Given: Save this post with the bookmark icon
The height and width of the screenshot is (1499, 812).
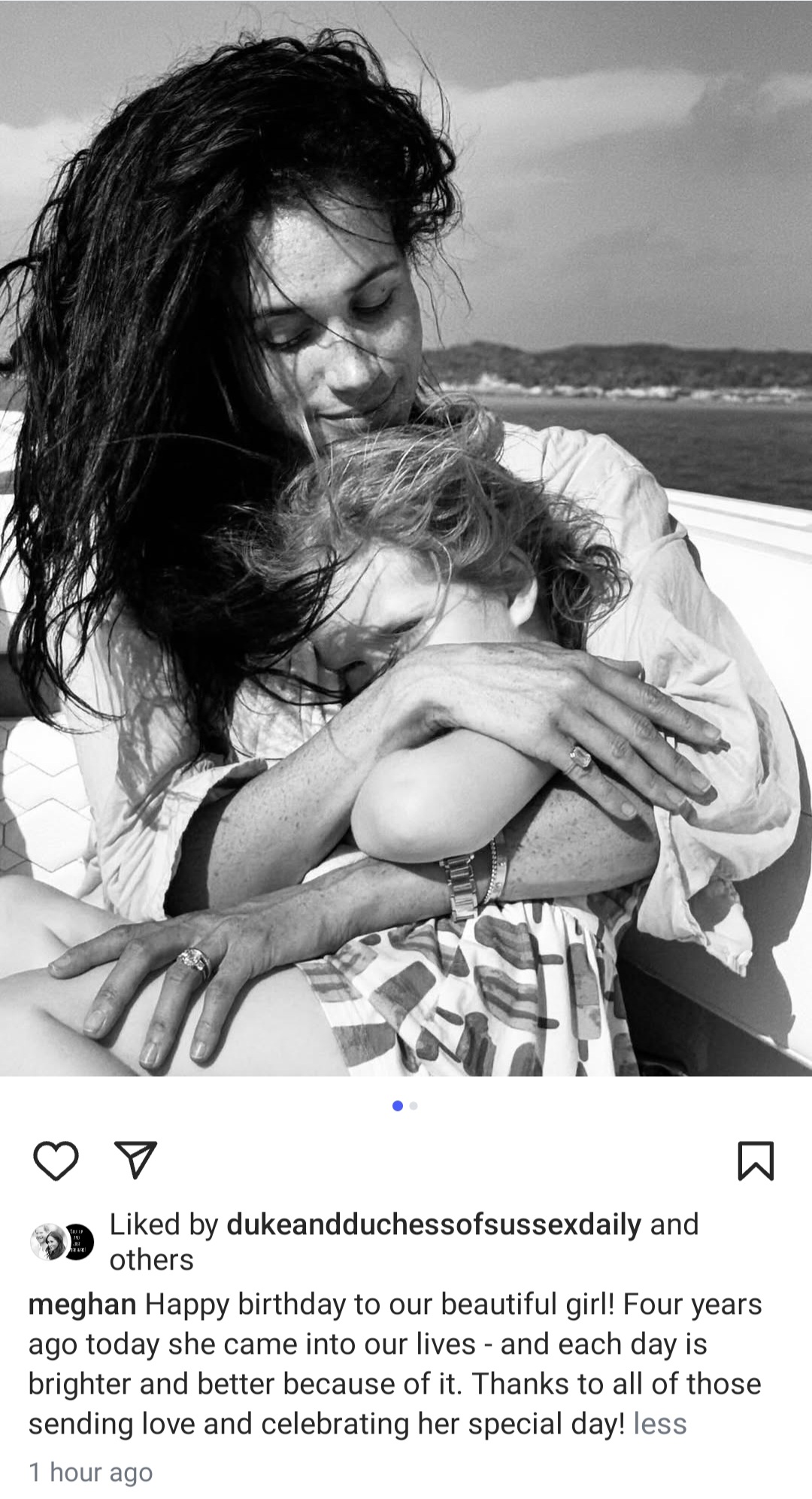Looking at the screenshot, I should (755, 1161).
